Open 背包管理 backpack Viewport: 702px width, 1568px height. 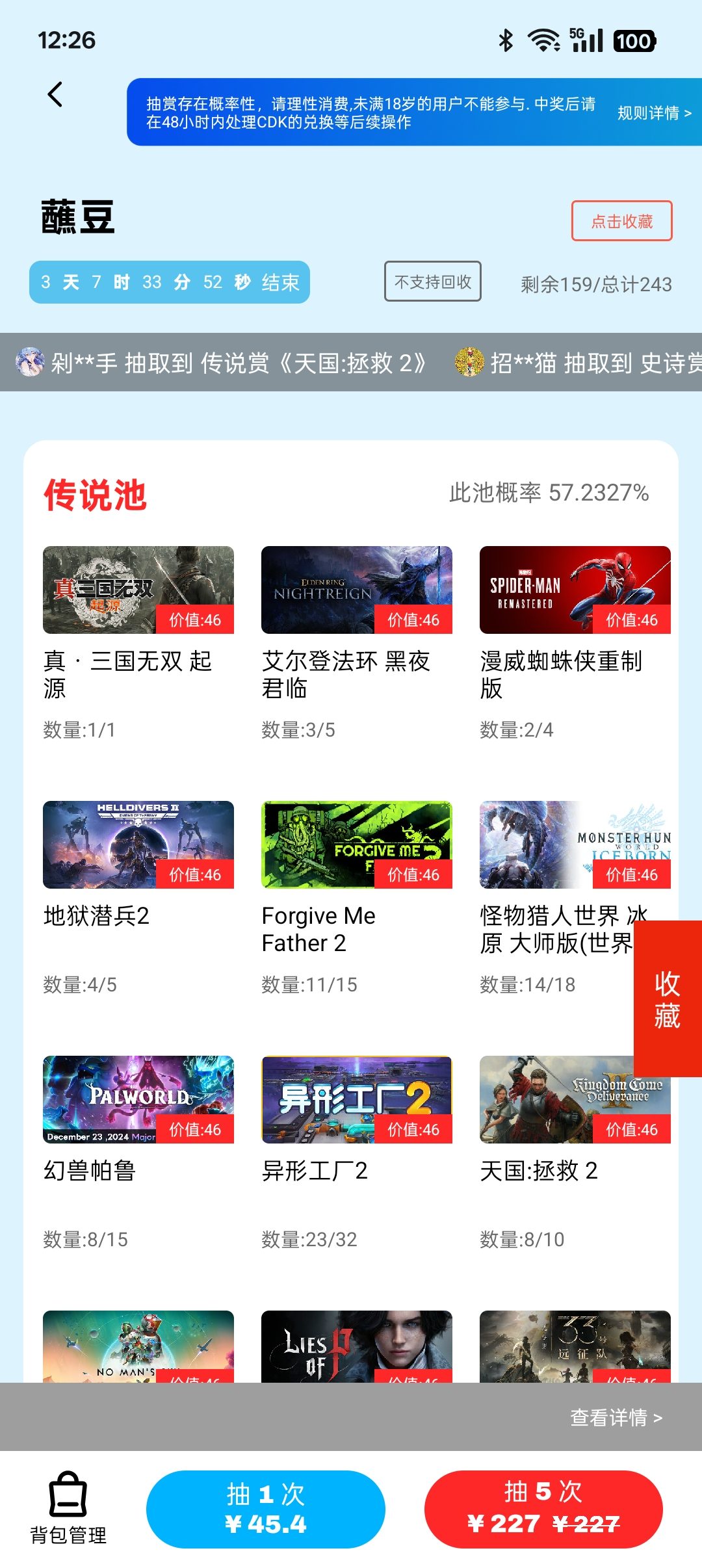coord(68,1508)
